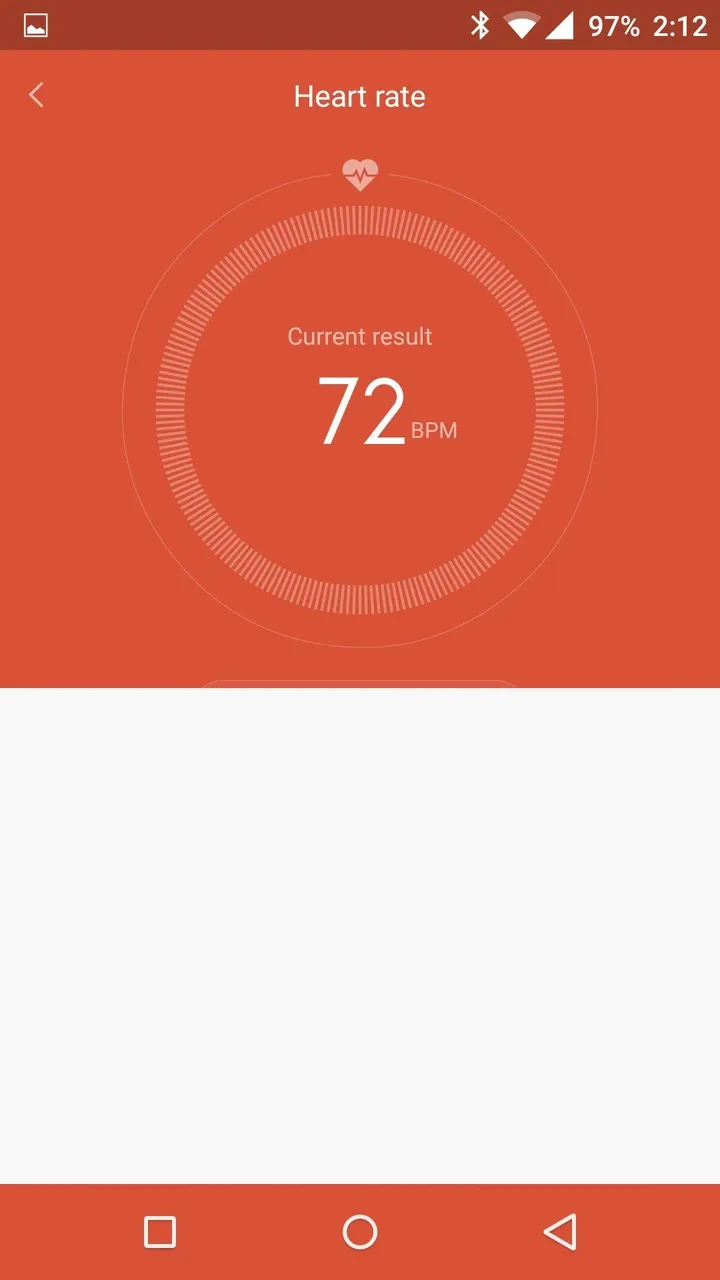
Task: Tap the system back triangle button
Action: click(560, 1231)
